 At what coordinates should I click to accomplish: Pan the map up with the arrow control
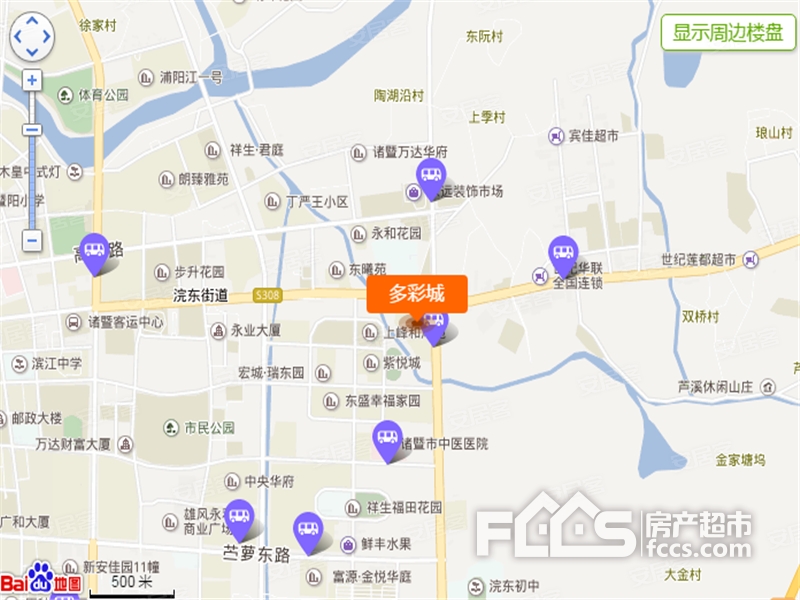32,22
